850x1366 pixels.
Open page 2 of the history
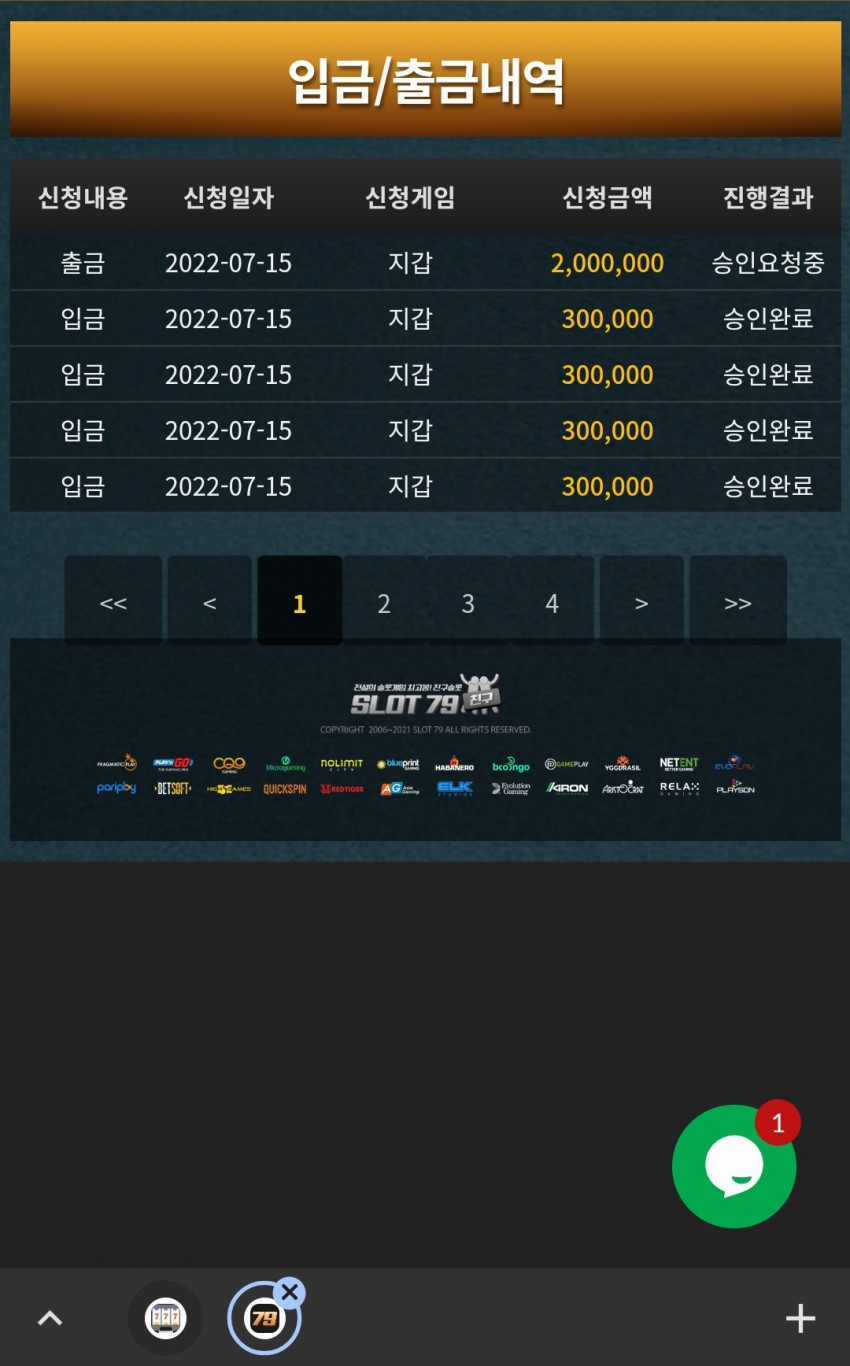point(384,603)
